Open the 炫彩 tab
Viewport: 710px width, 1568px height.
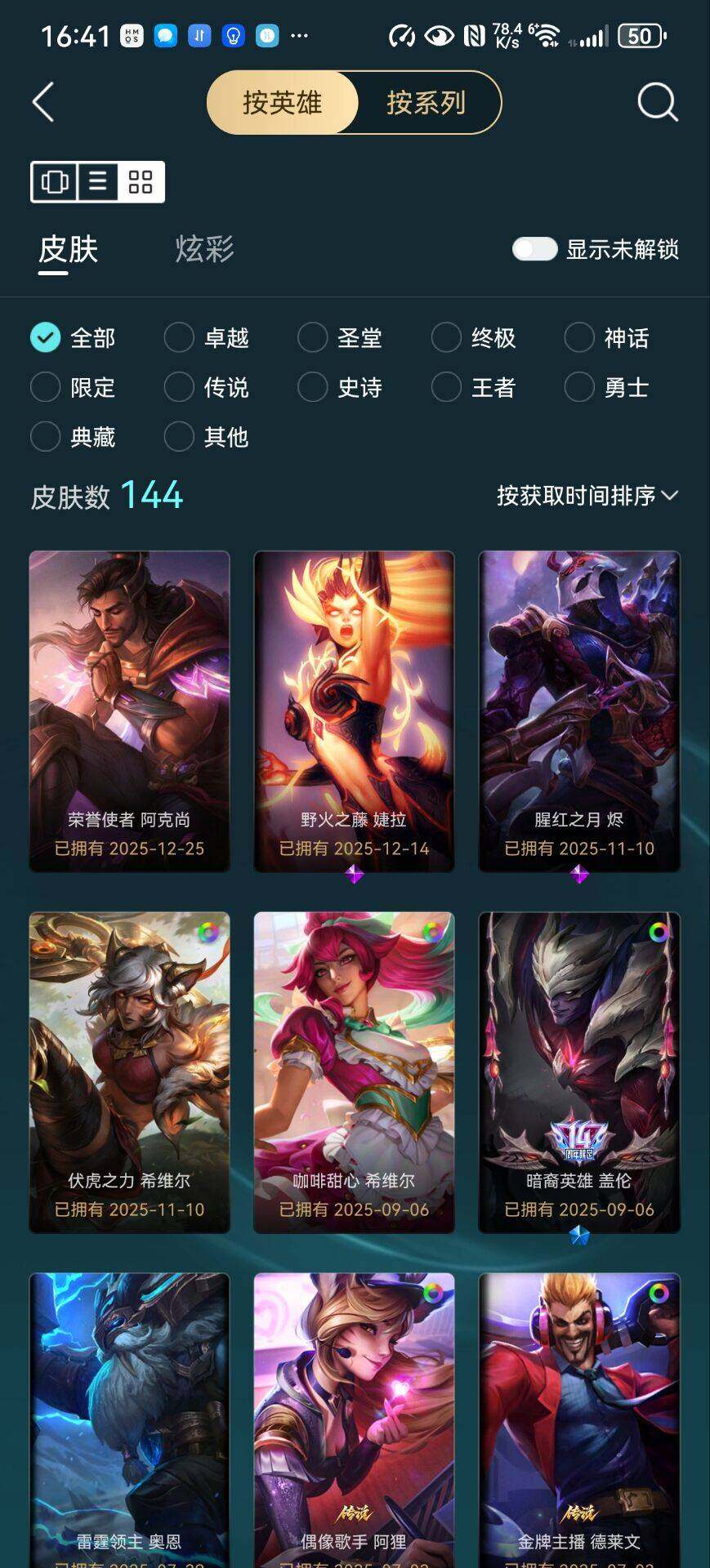pos(204,249)
